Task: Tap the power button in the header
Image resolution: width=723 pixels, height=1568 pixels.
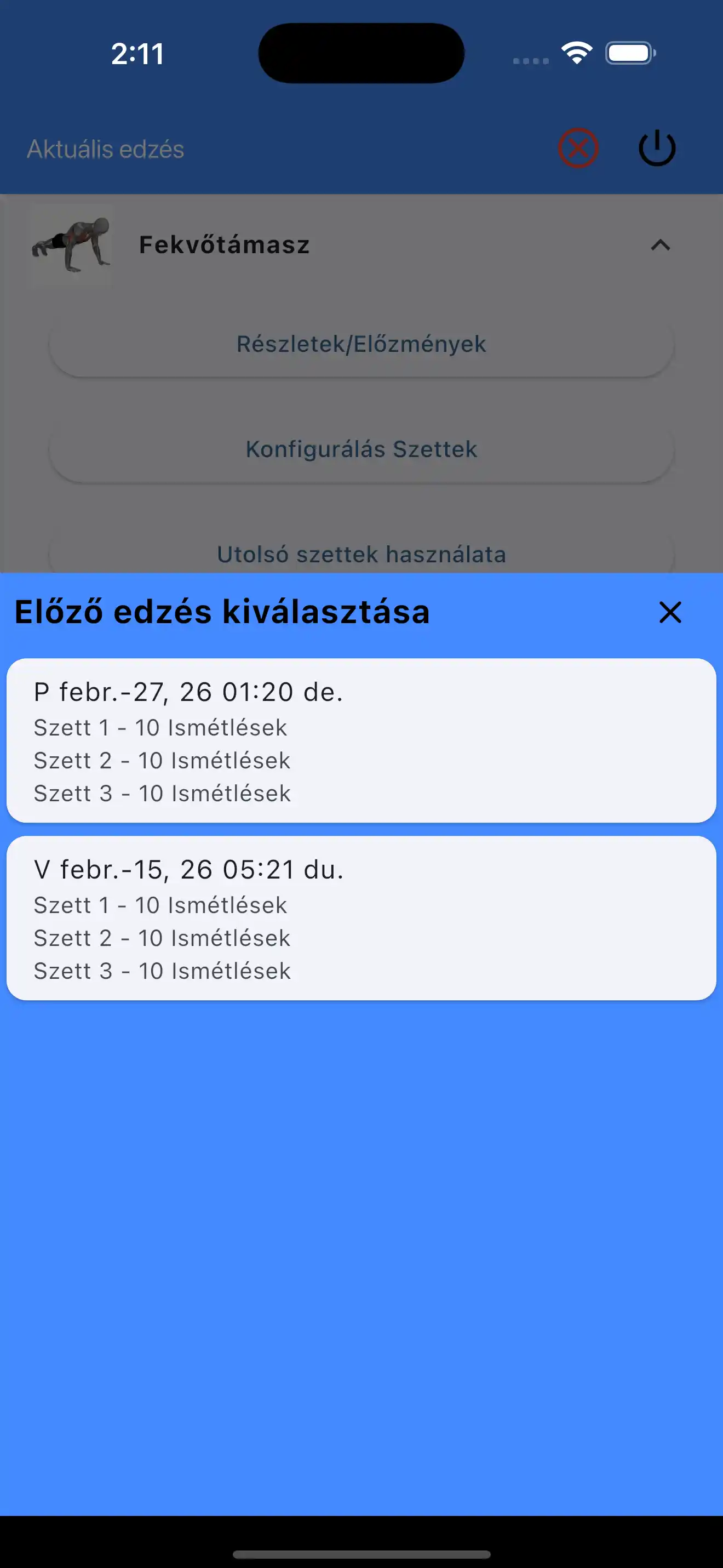Action: point(657,149)
